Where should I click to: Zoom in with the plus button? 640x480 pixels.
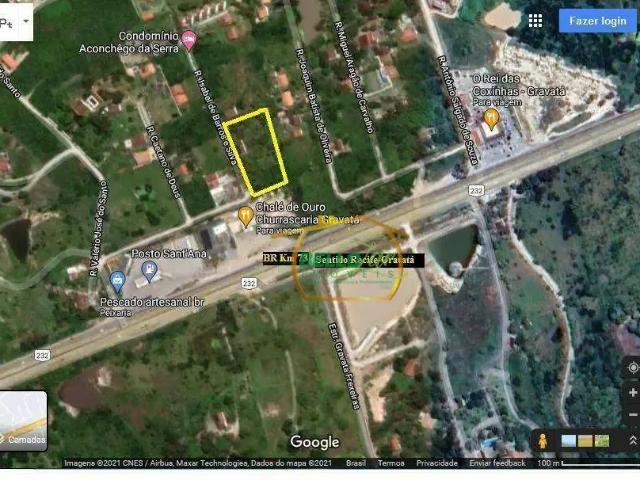tap(633, 393)
